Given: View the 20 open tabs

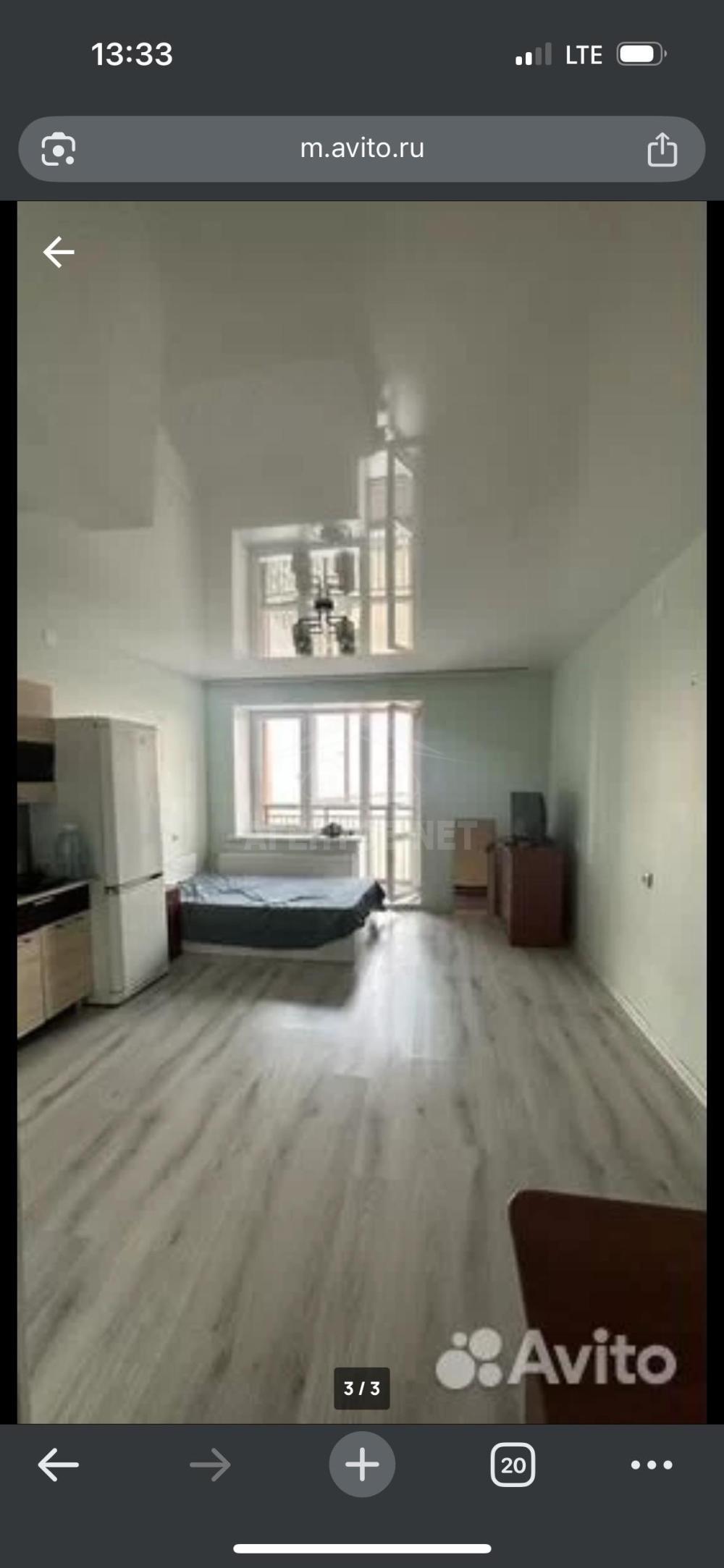Looking at the screenshot, I should point(513,1465).
